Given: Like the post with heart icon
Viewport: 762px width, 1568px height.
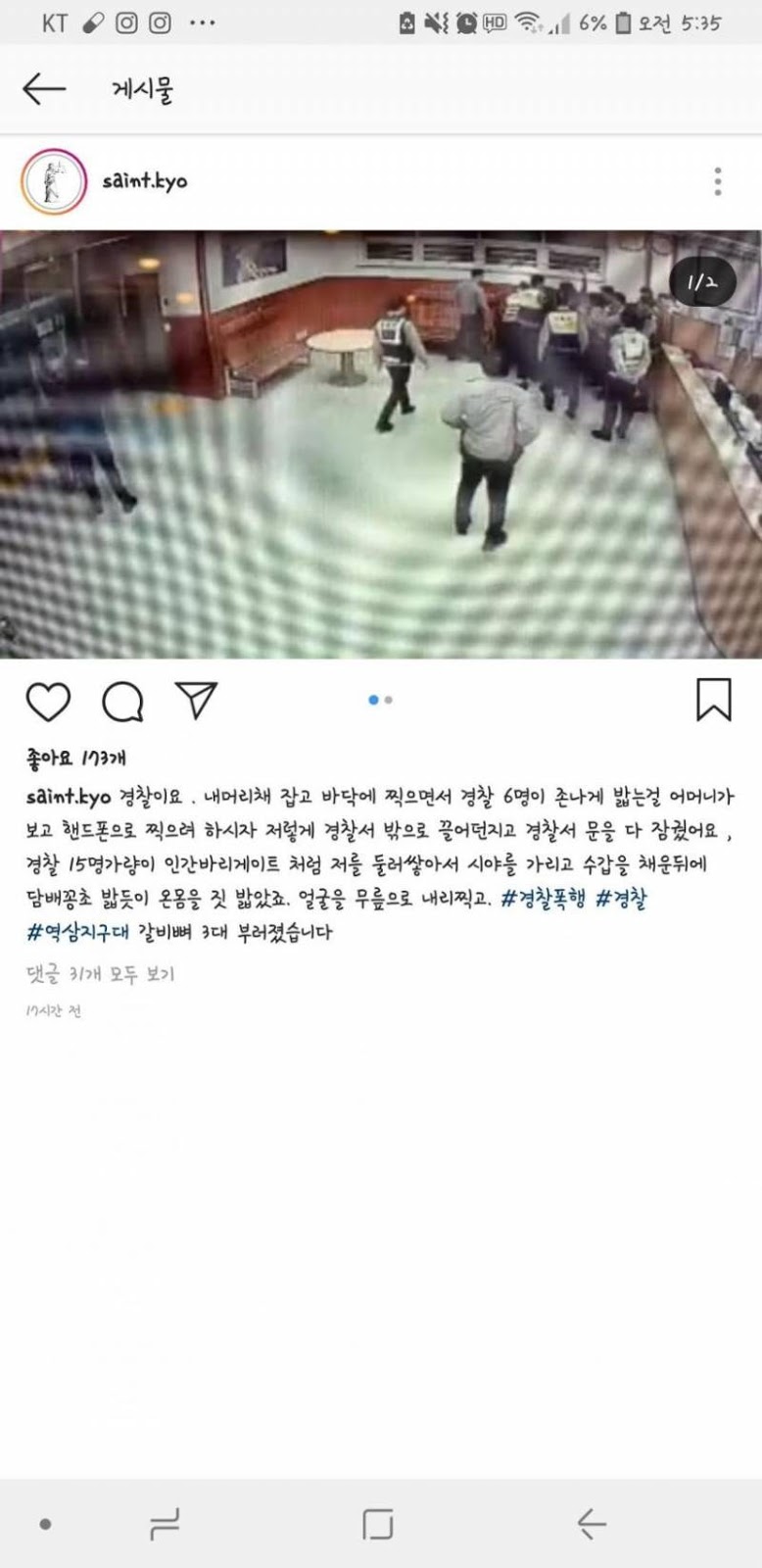Looking at the screenshot, I should pos(48,702).
